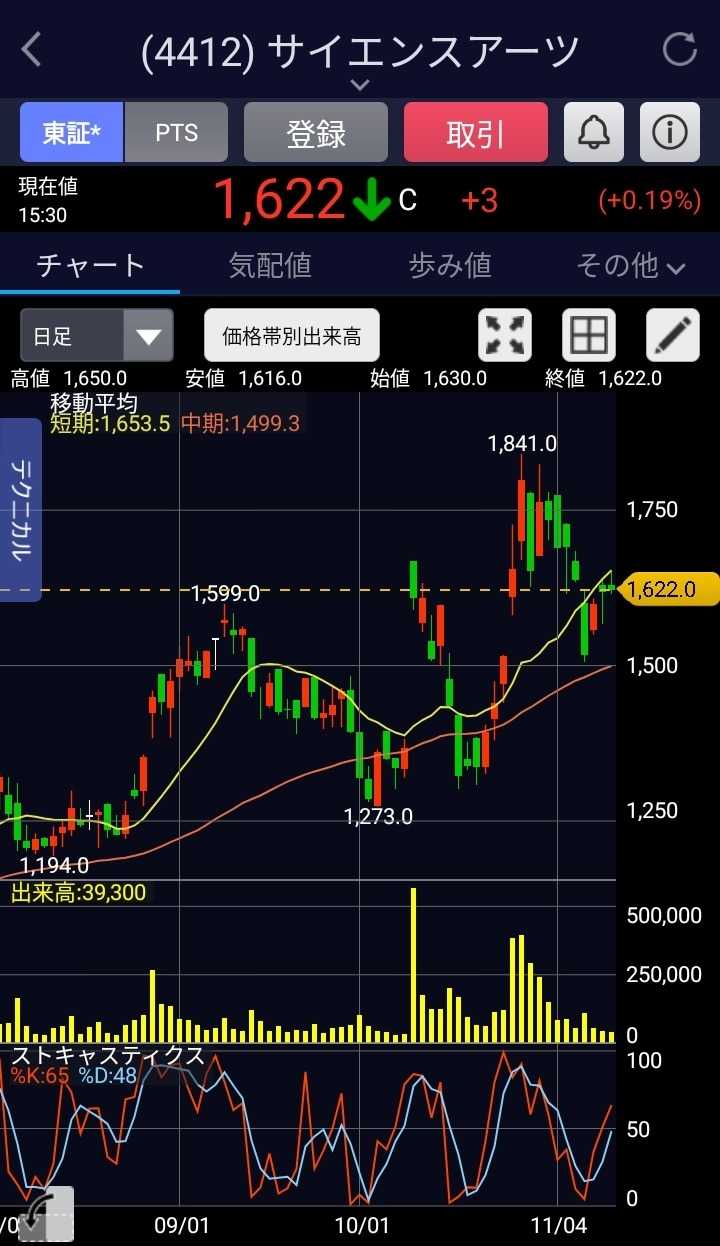Go back using the top-left arrow
The height and width of the screenshot is (1246, 720).
(32, 48)
